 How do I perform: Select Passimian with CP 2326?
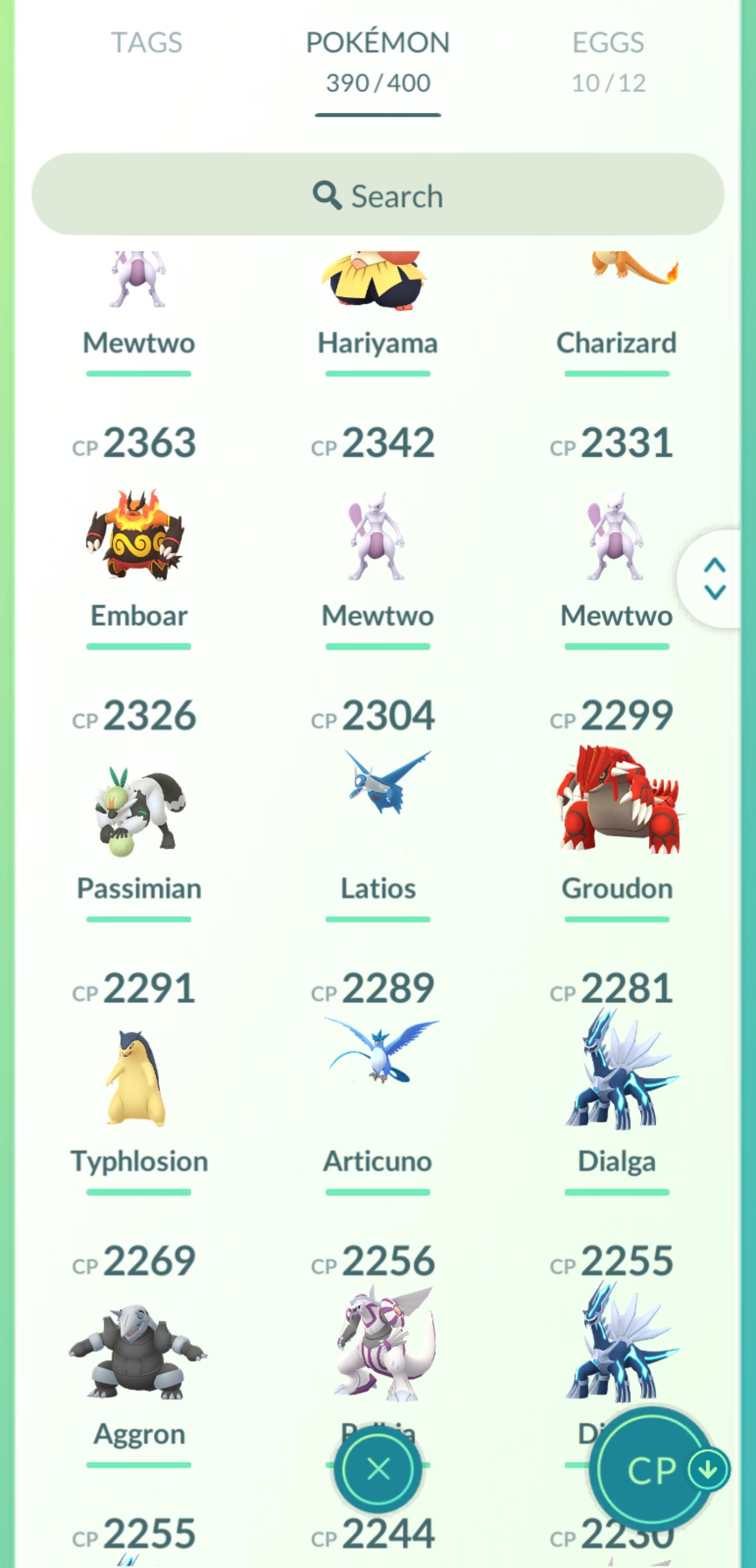139,810
